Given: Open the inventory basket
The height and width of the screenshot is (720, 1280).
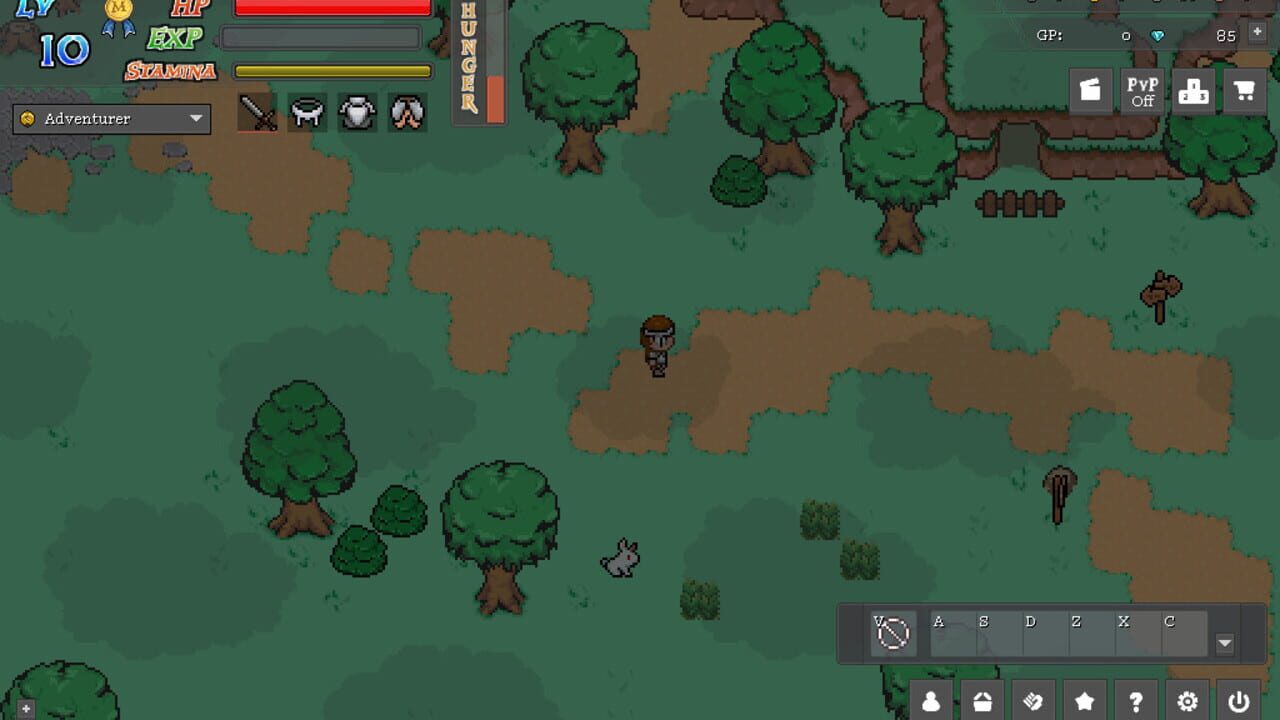Looking at the screenshot, I should pos(982,701).
